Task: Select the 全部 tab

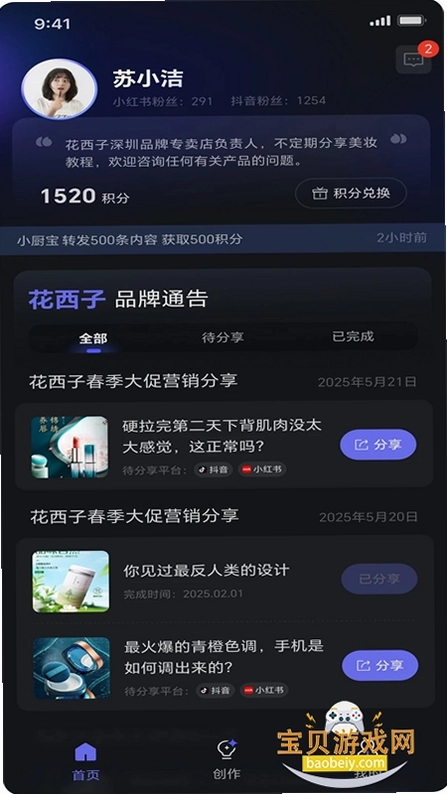Action: (93, 338)
